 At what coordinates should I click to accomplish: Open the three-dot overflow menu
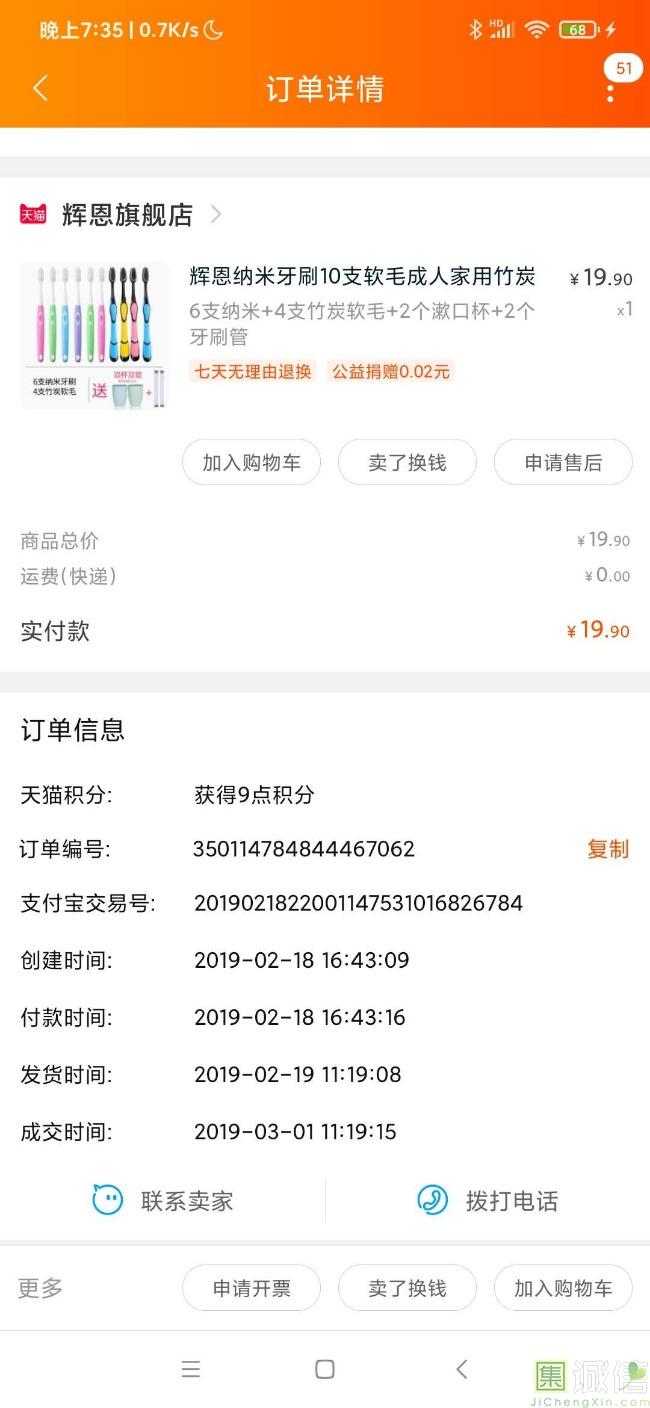point(610,93)
